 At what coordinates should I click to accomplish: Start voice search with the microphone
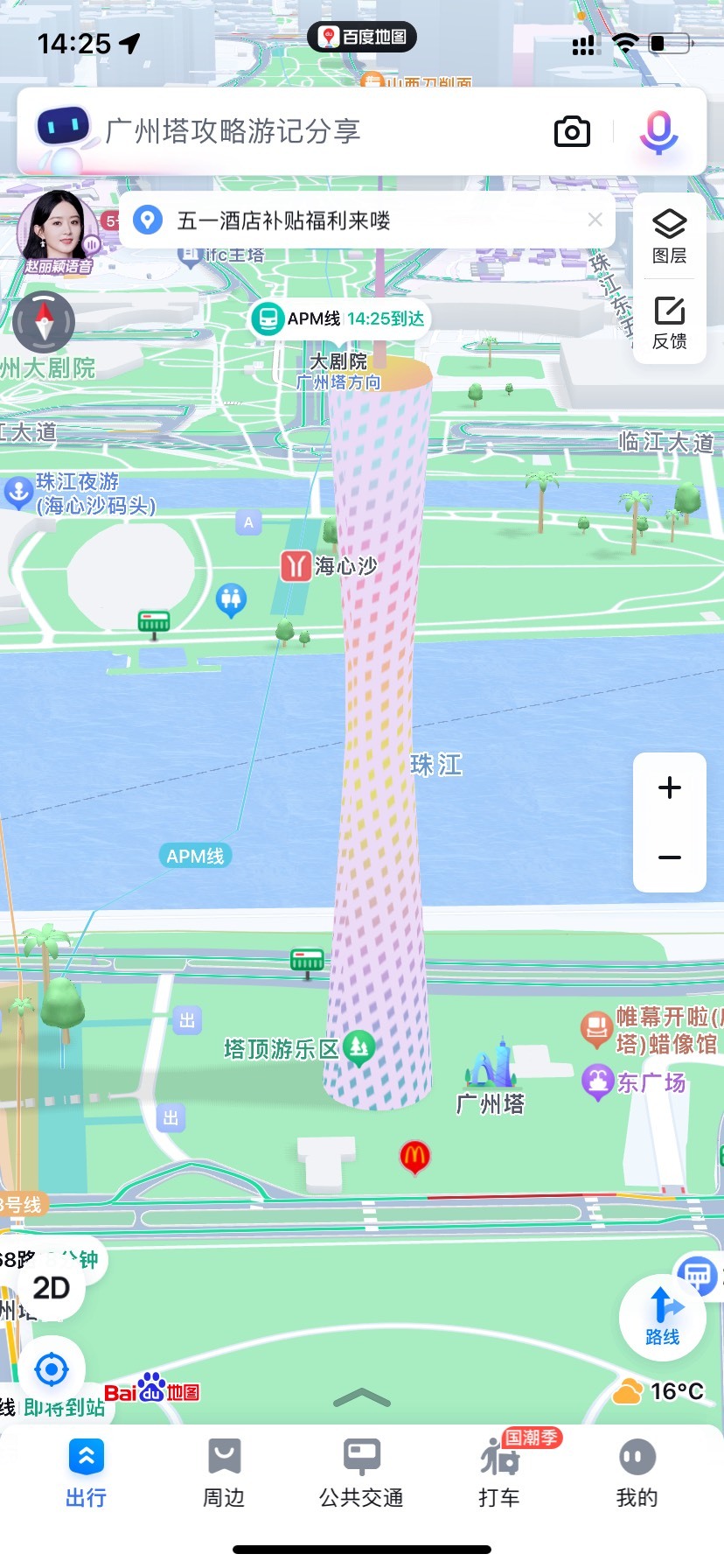pos(658,132)
